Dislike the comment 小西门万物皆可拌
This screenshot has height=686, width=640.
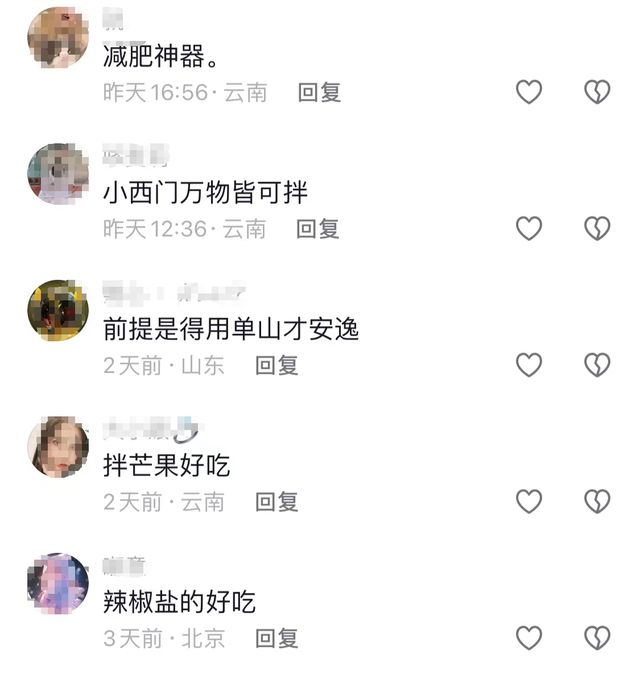597,229
